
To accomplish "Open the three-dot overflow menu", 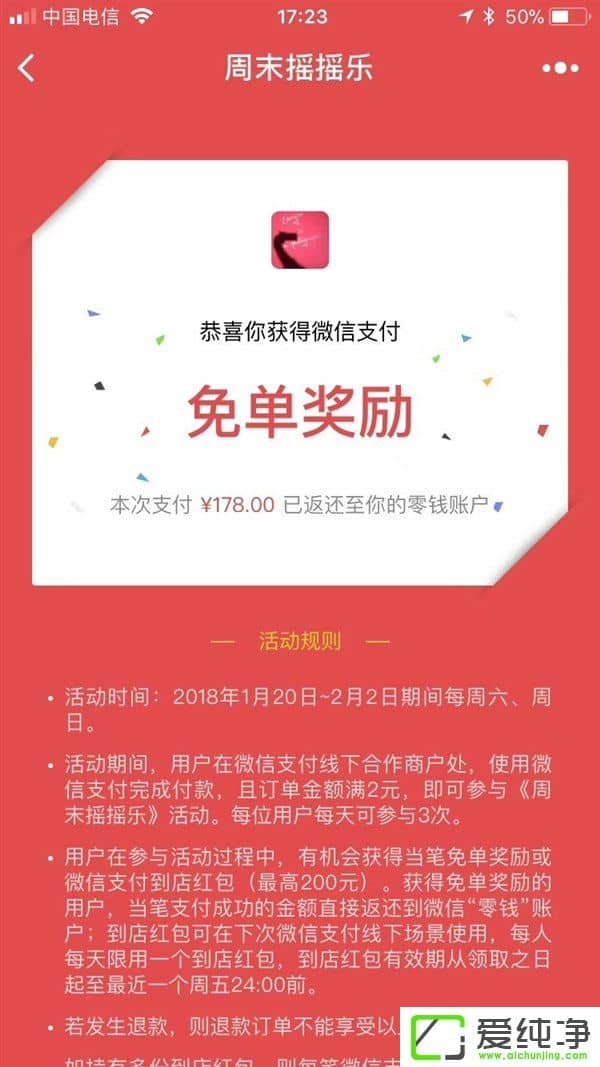I will point(560,68).
